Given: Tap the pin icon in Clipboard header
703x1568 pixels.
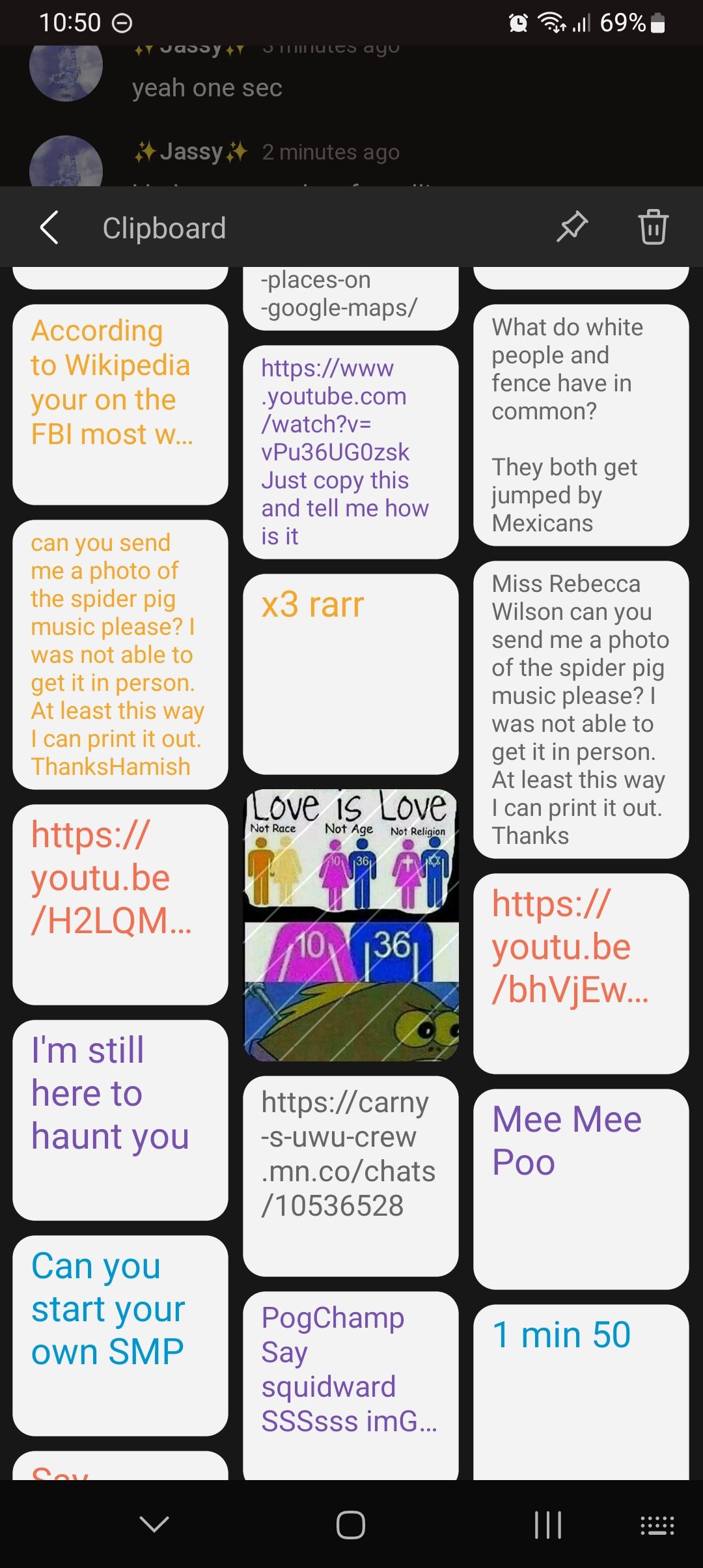Looking at the screenshot, I should tap(572, 227).
